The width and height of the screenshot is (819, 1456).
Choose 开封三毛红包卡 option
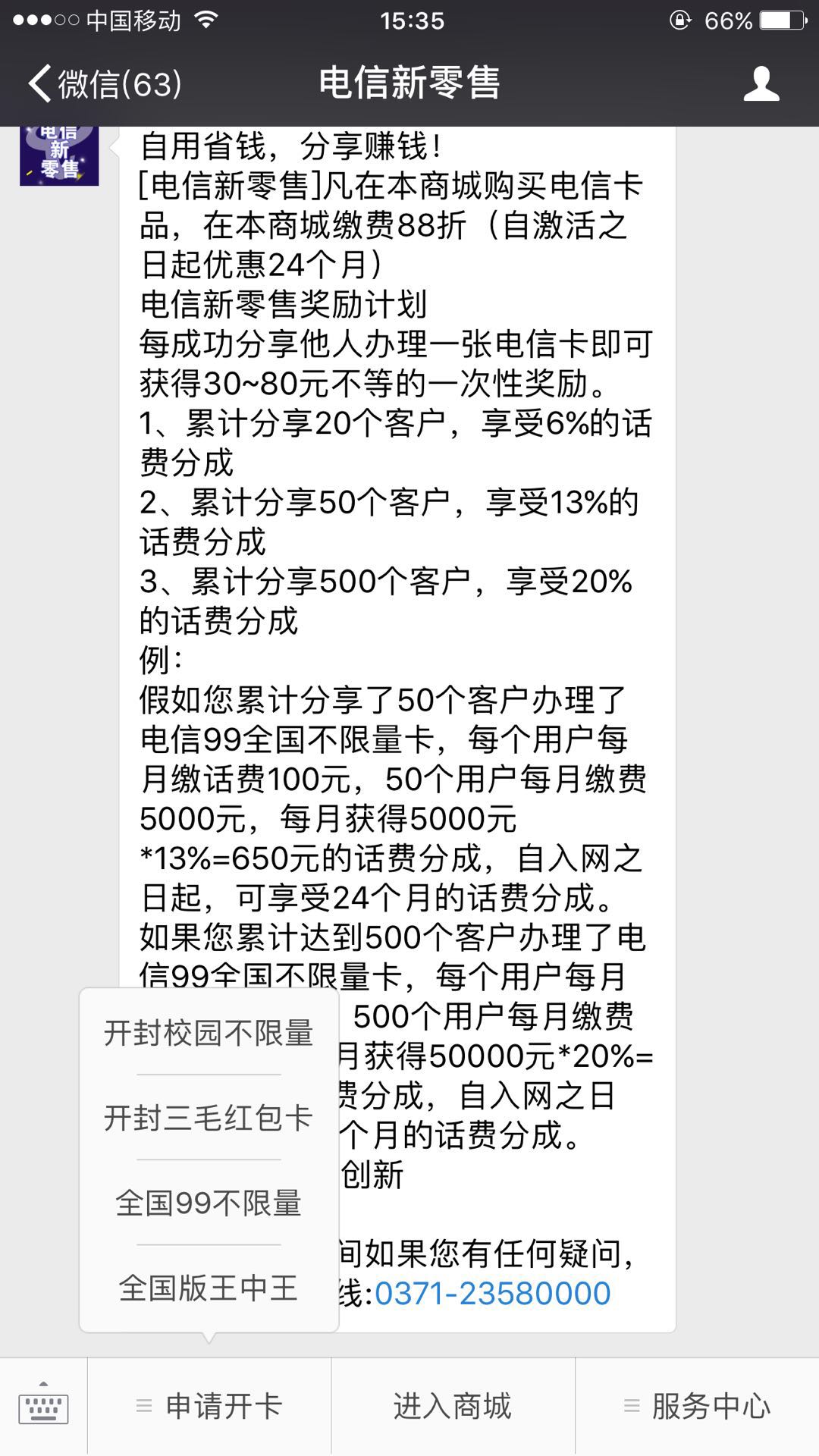coord(209,1118)
